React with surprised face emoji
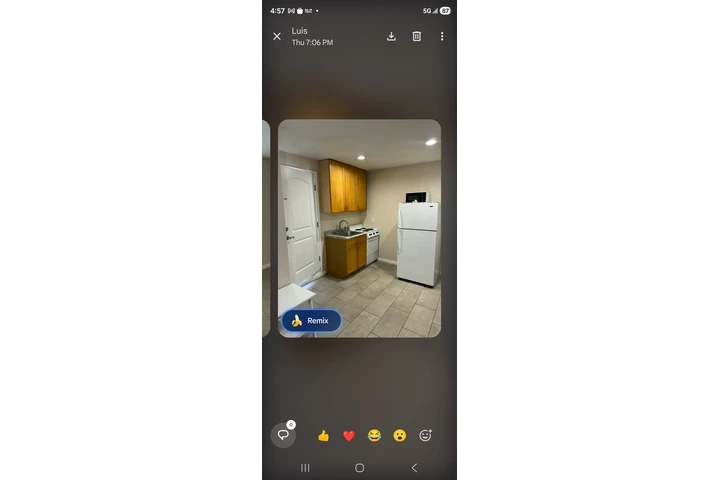This screenshot has height=480, width=720. tap(400, 436)
